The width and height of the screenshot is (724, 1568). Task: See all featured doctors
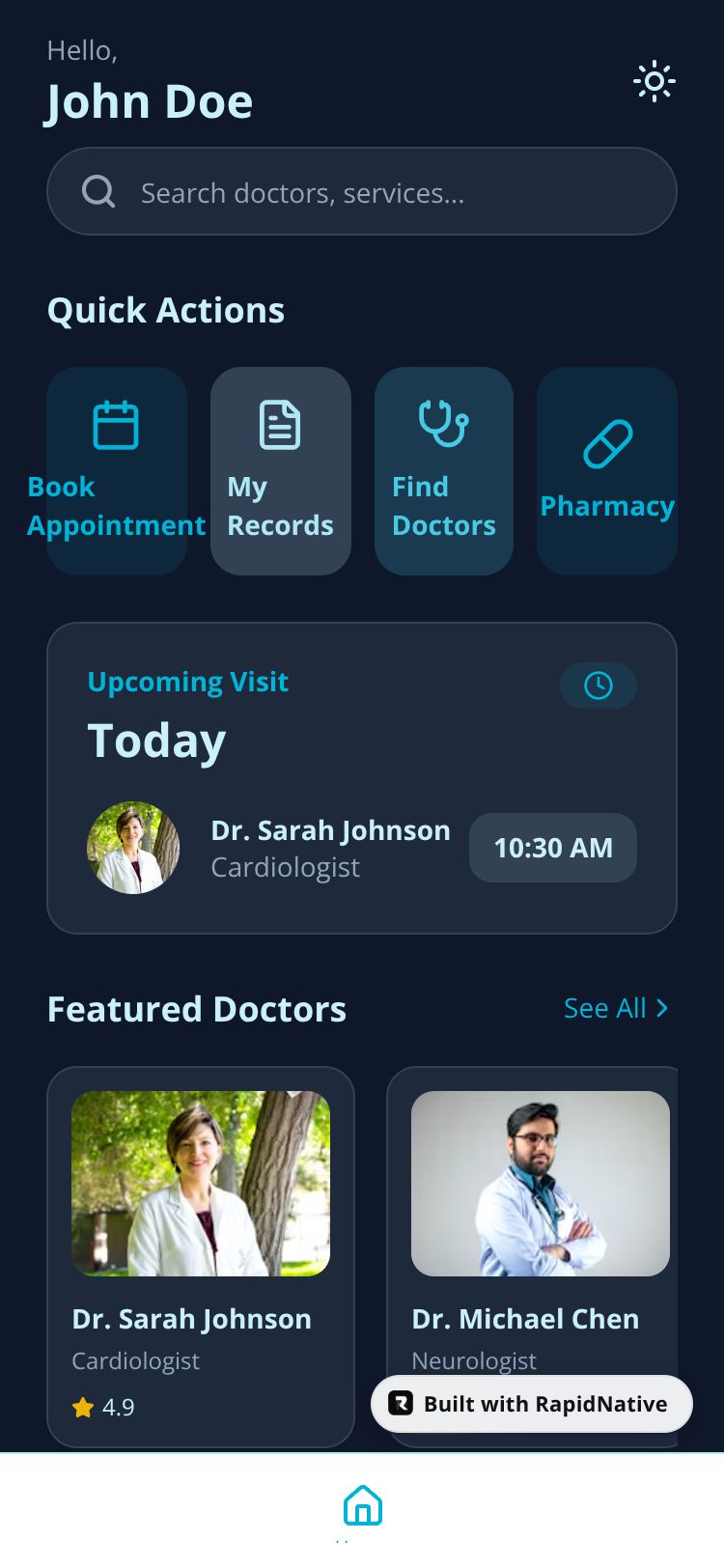tap(615, 1008)
